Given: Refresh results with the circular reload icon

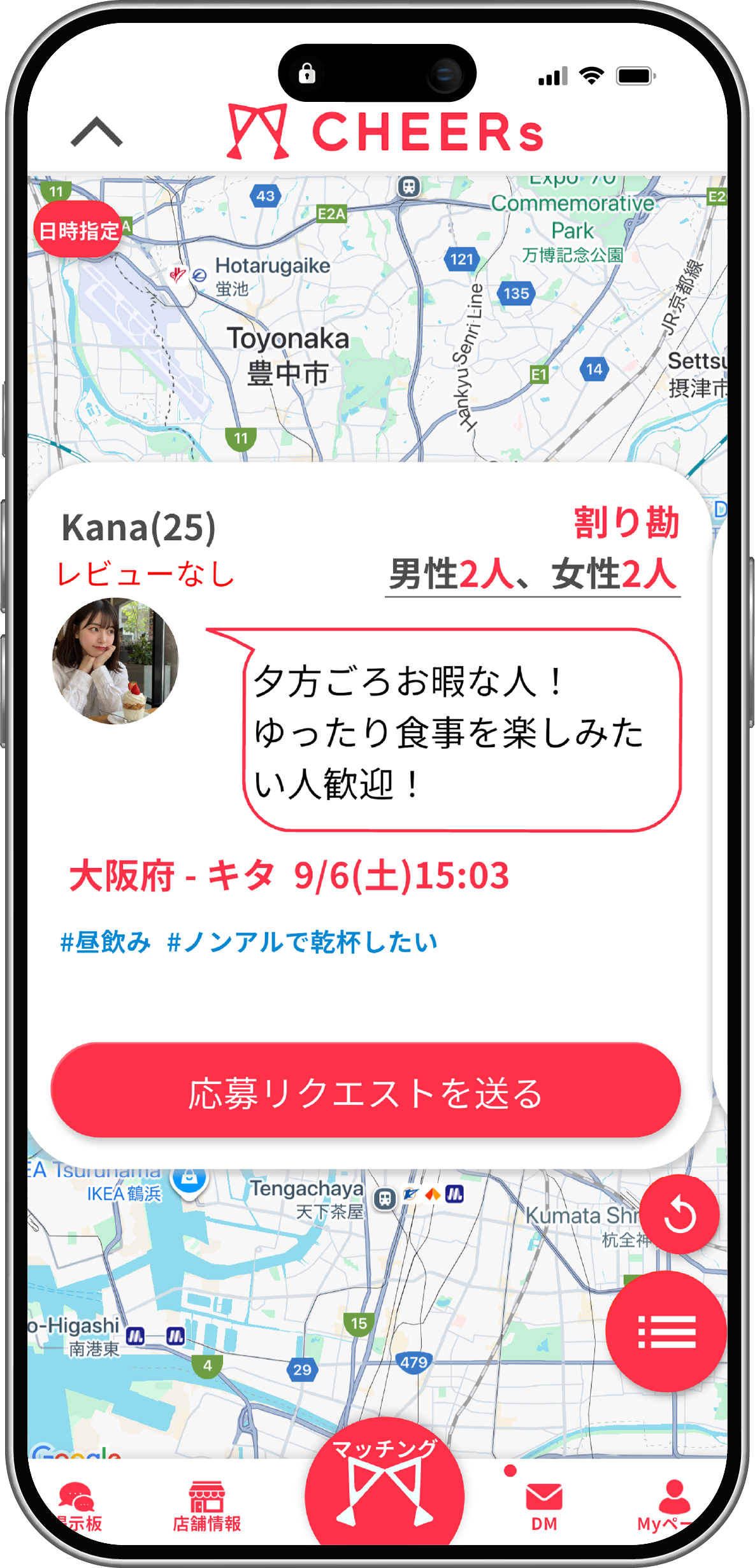Looking at the screenshot, I should pyautogui.click(x=678, y=1213).
